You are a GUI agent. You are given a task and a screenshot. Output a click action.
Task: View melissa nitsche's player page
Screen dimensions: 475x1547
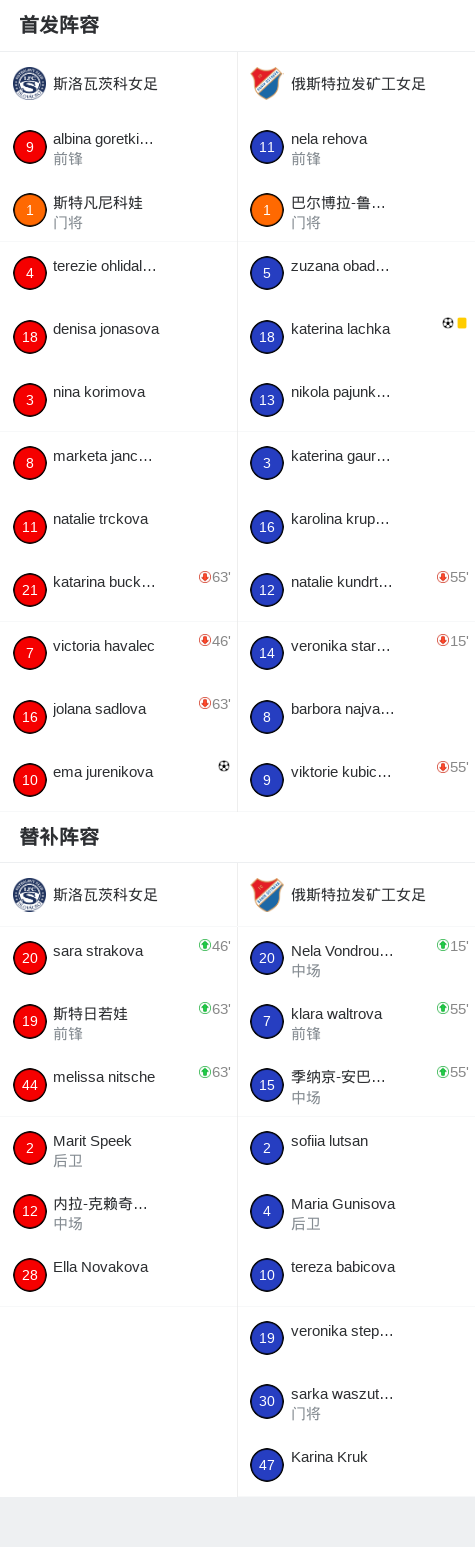pyautogui.click(x=118, y=1085)
